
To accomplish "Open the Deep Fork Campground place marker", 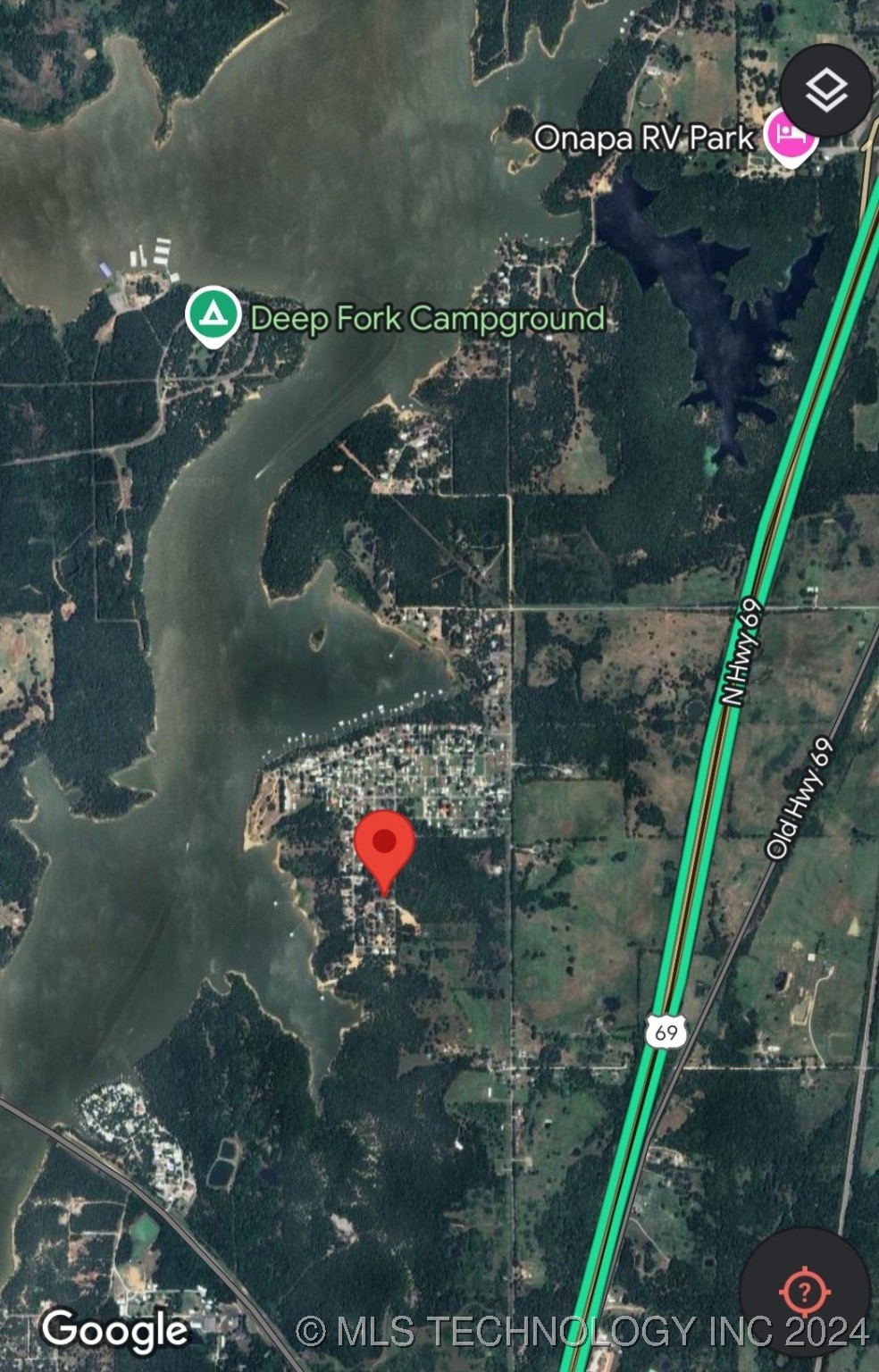I will [213, 314].
